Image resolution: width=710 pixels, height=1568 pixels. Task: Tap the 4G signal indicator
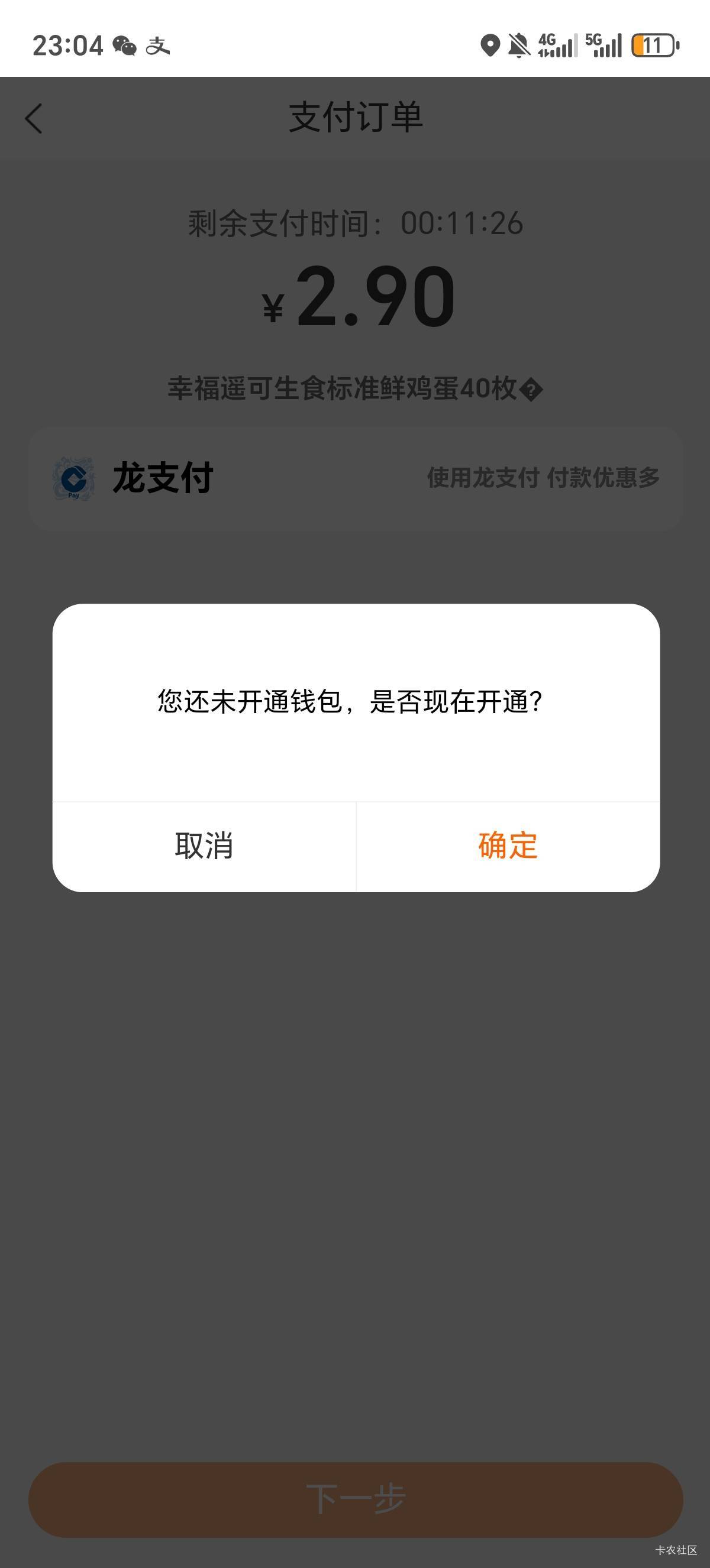[x=557, y=44]
